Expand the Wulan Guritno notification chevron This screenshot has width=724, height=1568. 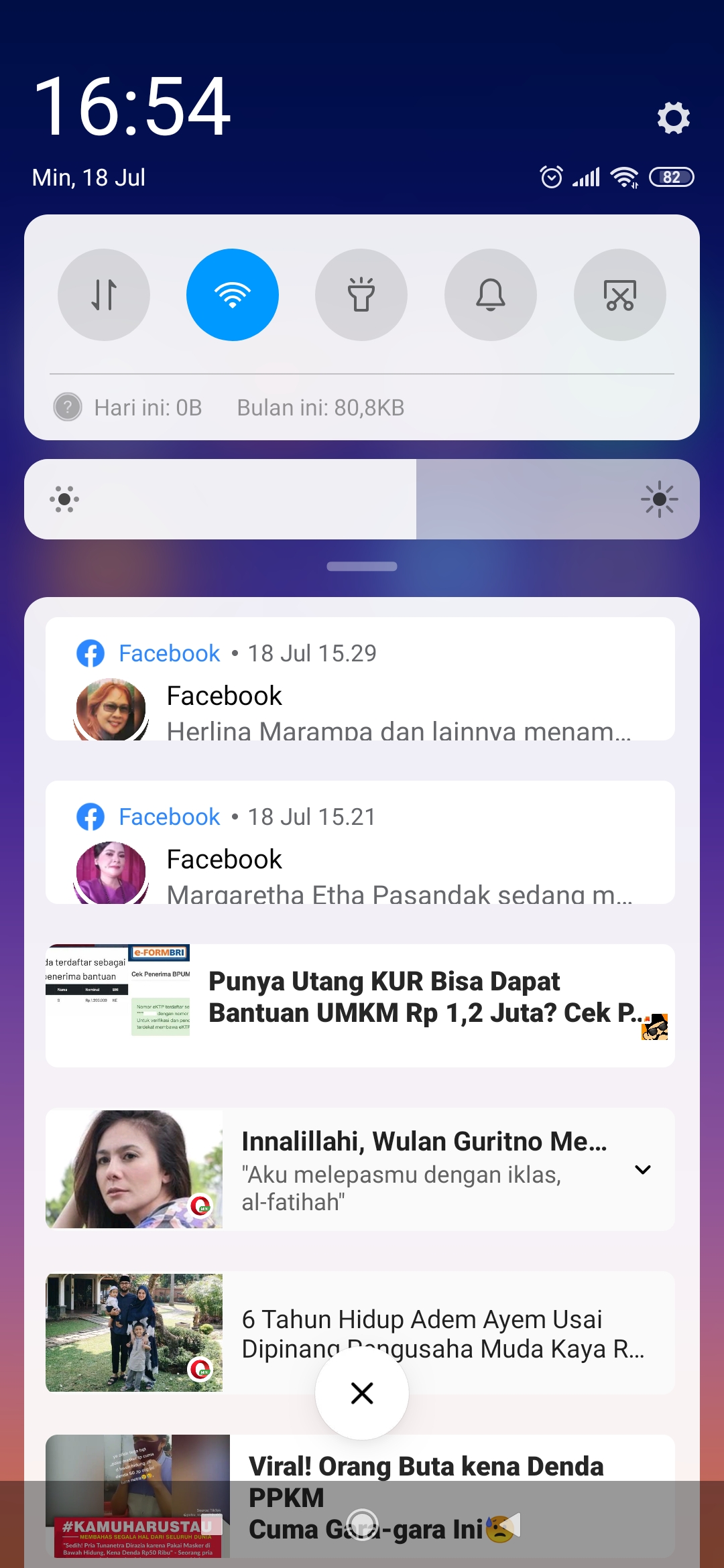(x=643, y=1169)
